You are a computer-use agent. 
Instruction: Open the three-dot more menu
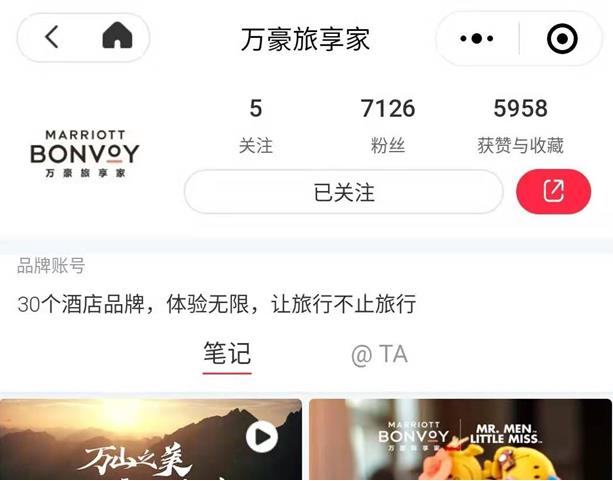pyautogui.click(x=477, y=39)
